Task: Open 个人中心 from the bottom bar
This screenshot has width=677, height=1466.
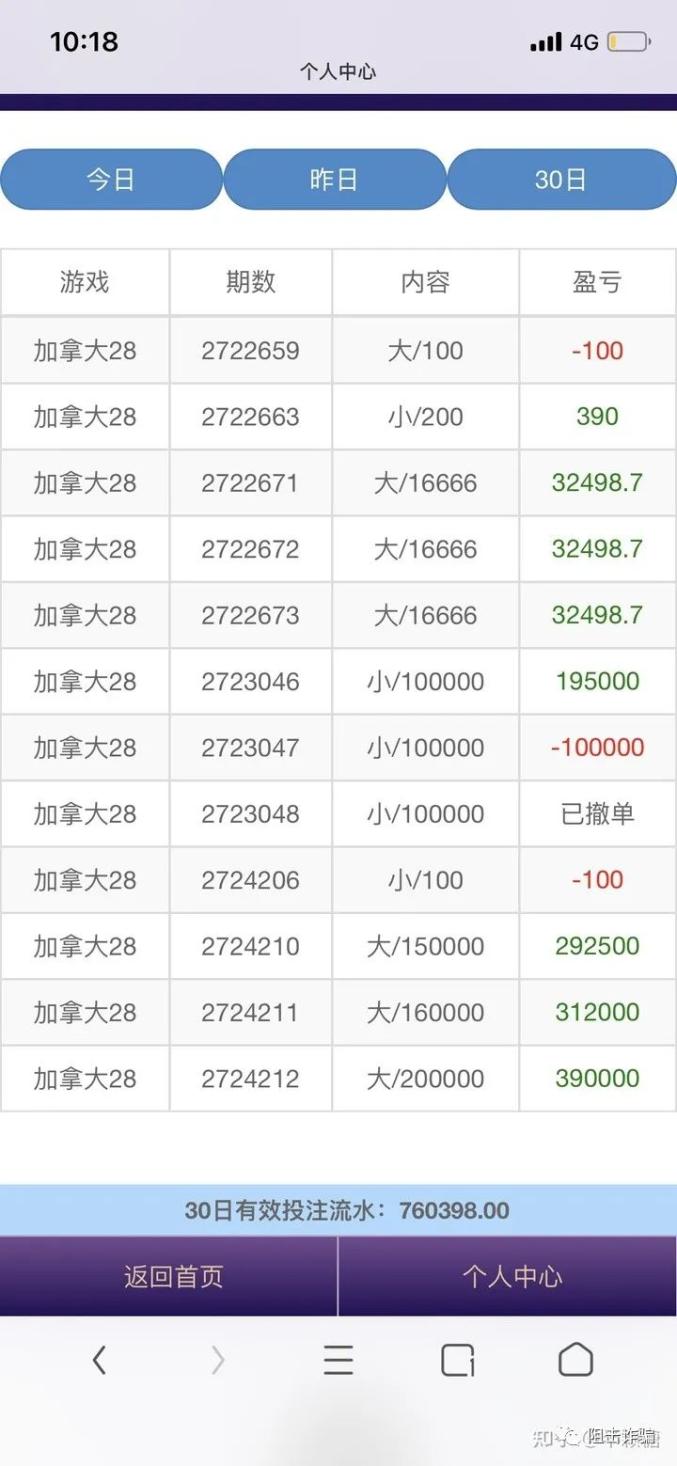Action: [510, 1276]
